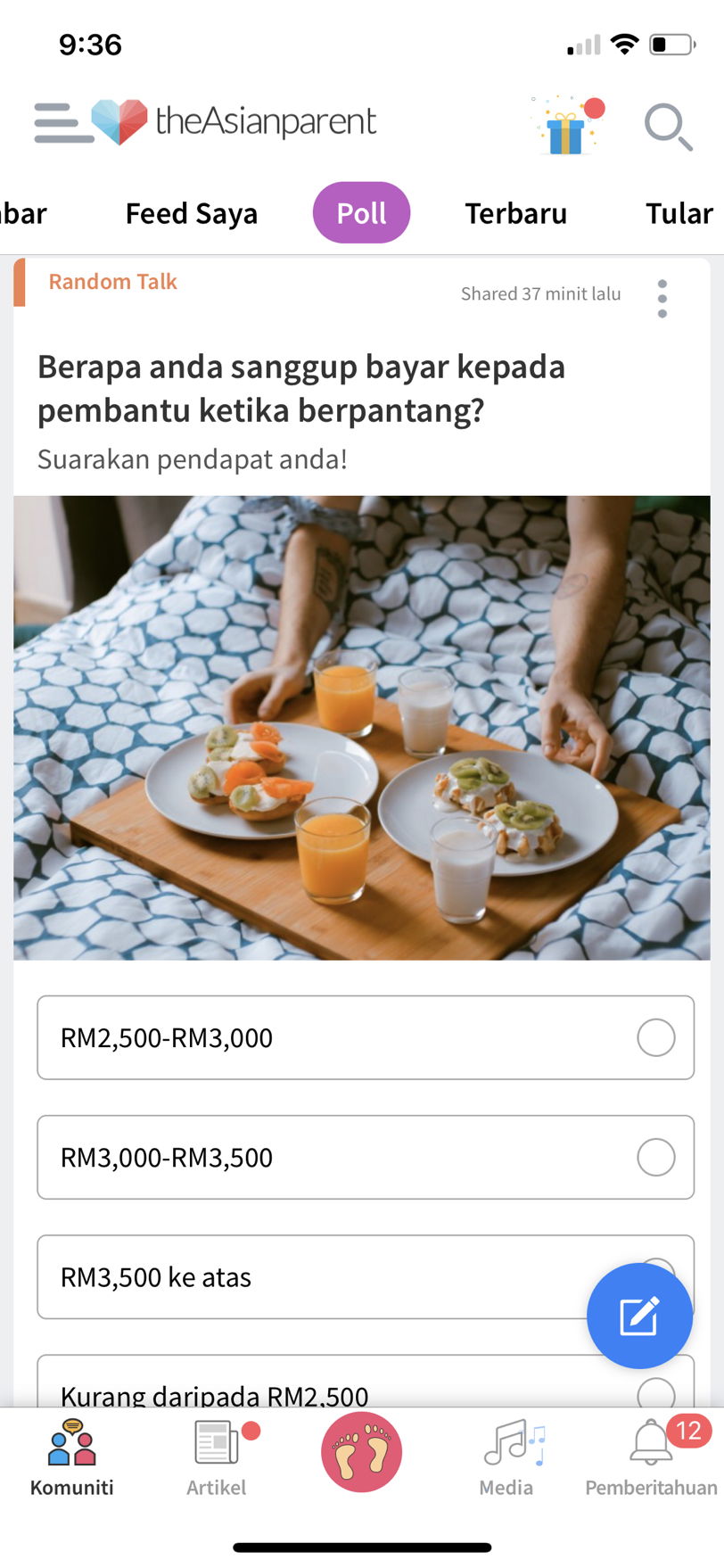
Task: Go to the Media tab
Action: 506,1454
